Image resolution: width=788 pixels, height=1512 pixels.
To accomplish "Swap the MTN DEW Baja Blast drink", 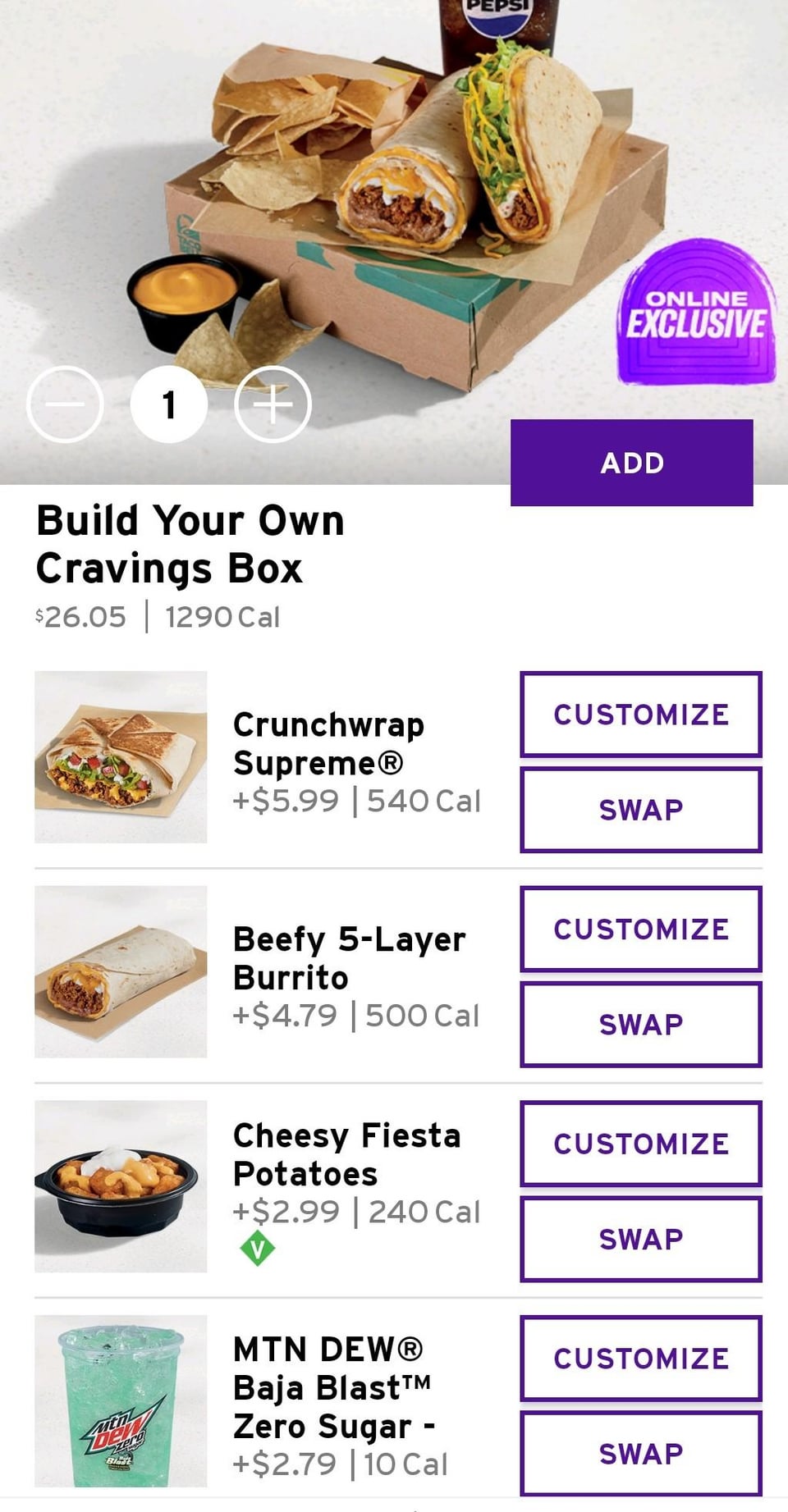I will point(641,1454).
